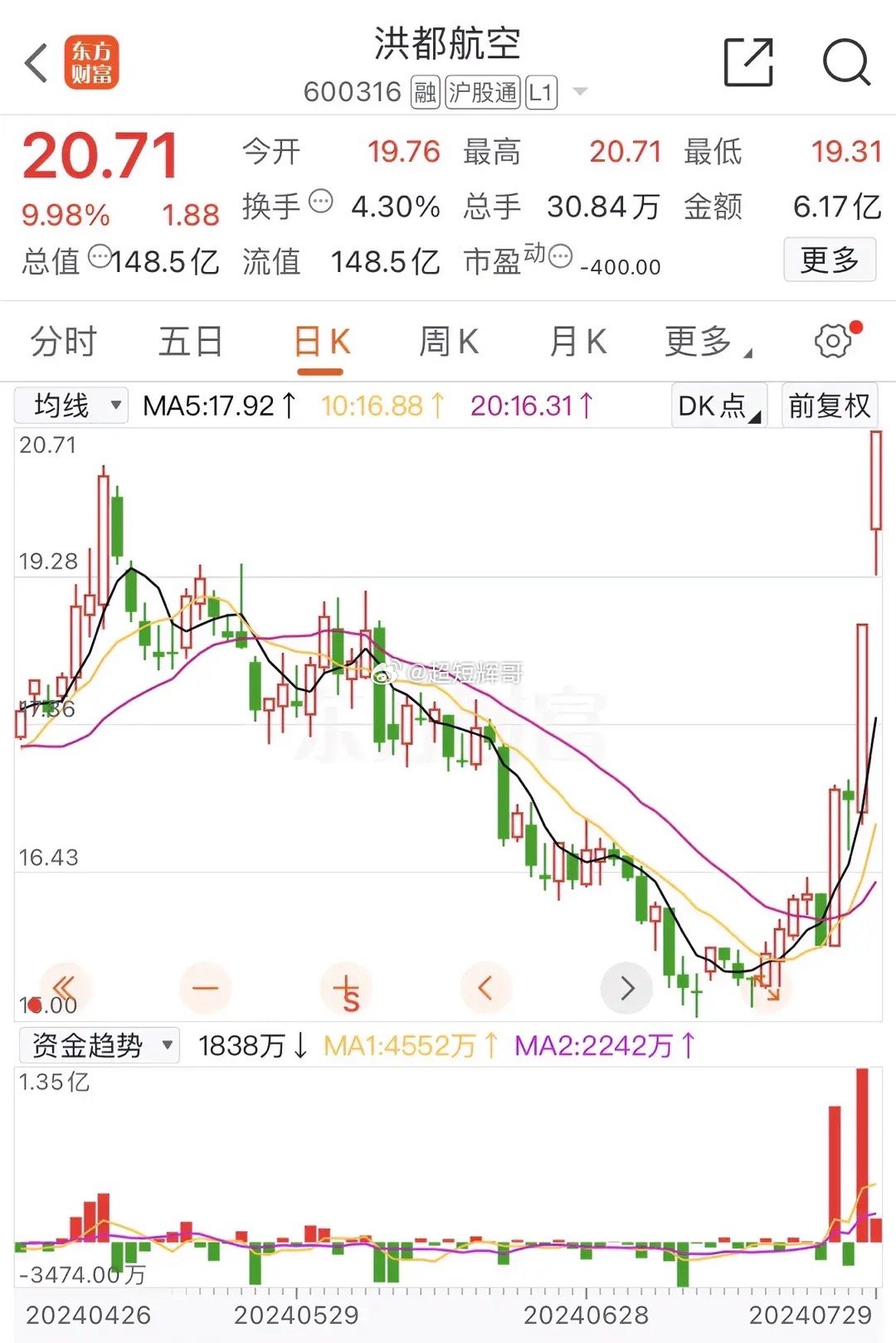
Task: Switch to the 分时 chart tab
Action: click(x=64, y=342)
